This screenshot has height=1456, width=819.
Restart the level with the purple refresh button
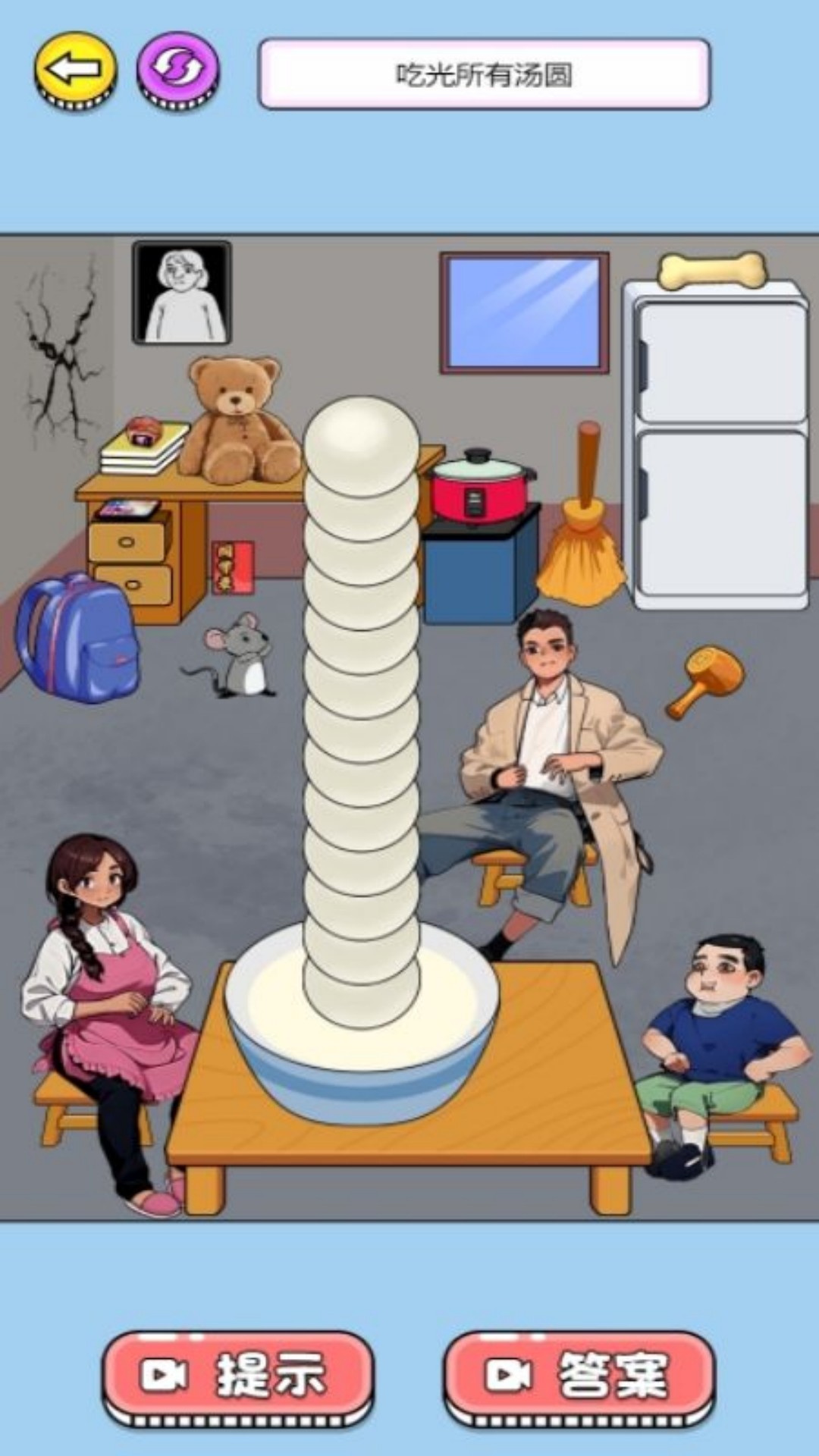pos(178,71)
